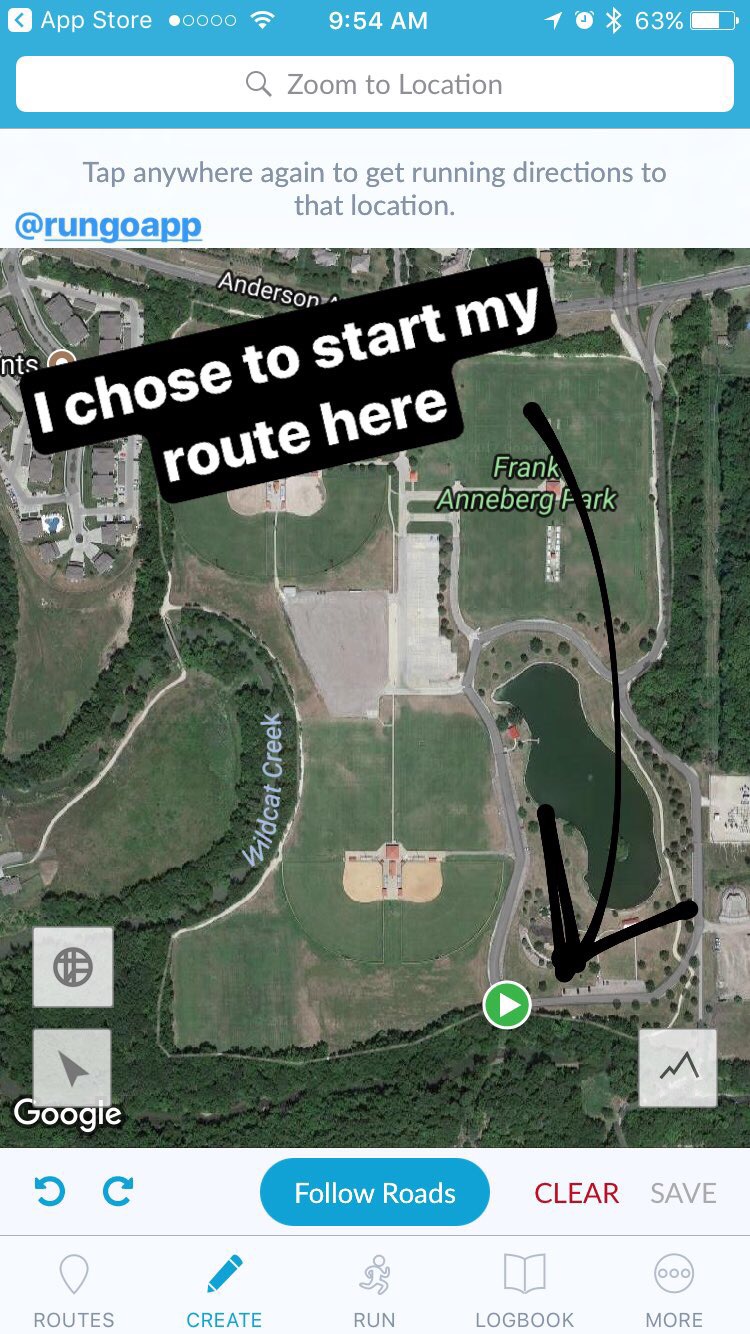This screenshot has height=1334, width=750.
Task: Open the Zoom to Location search field
Action: click(x=375, y=84)
